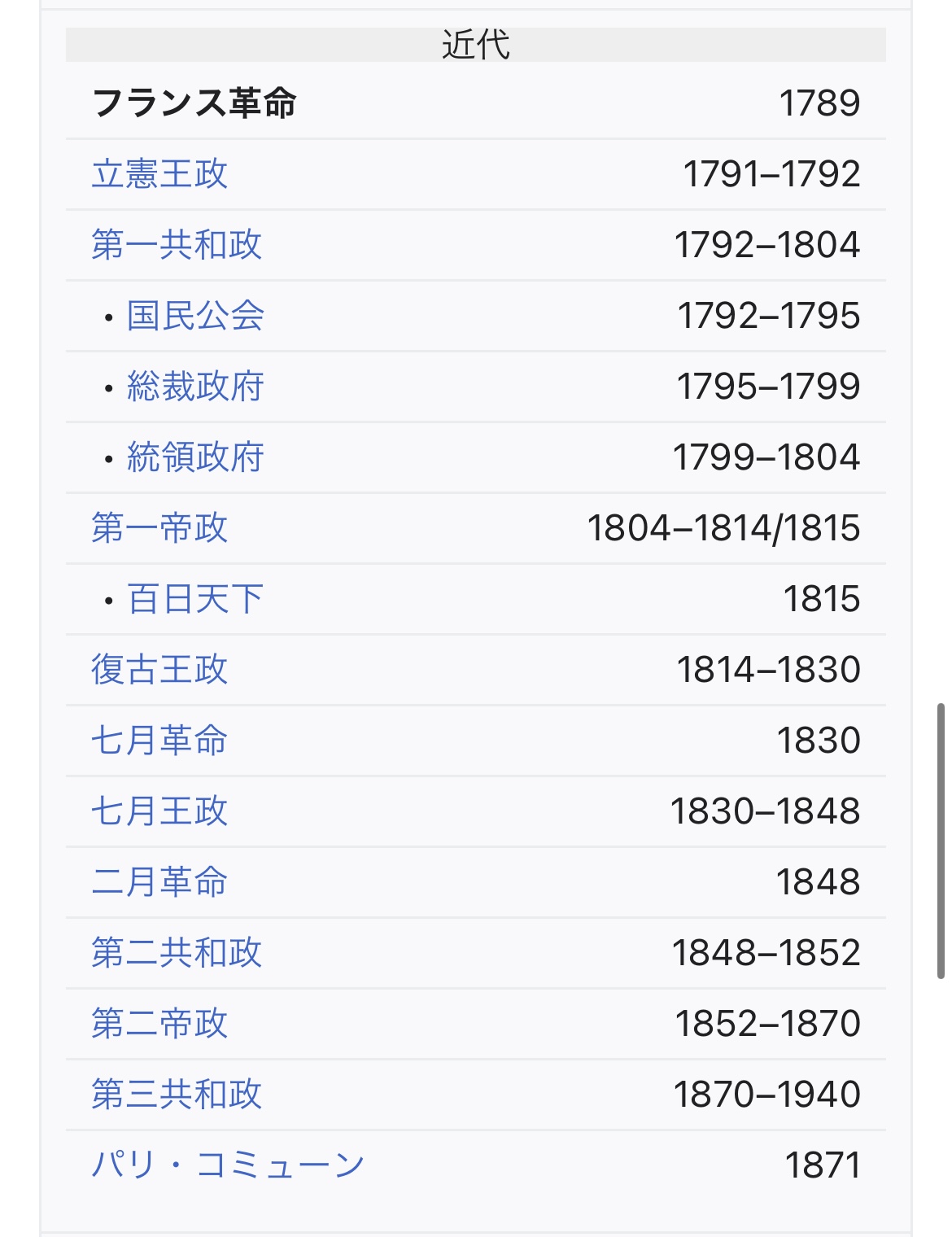
Task: Open the 第二共和政 article
Action: point(177,953)
